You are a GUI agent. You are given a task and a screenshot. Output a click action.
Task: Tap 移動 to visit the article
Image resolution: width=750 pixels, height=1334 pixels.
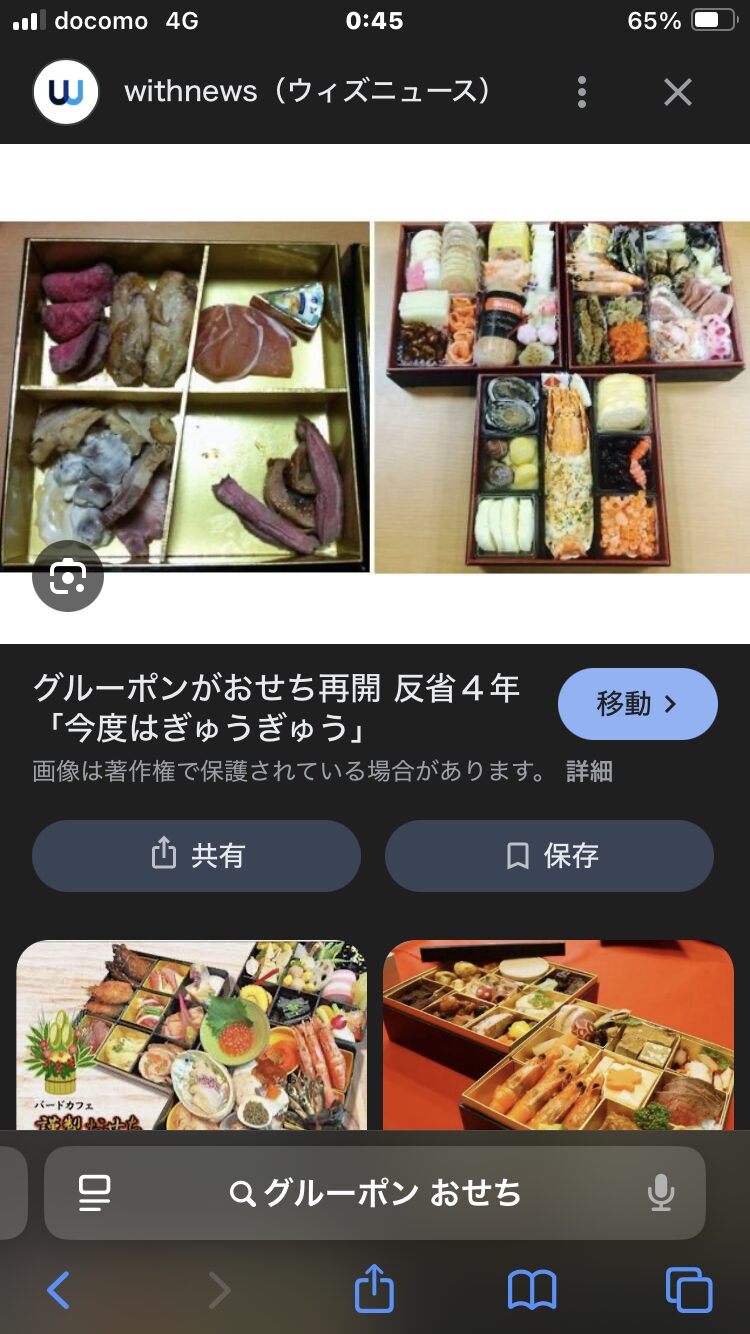(x=637, y=704)
